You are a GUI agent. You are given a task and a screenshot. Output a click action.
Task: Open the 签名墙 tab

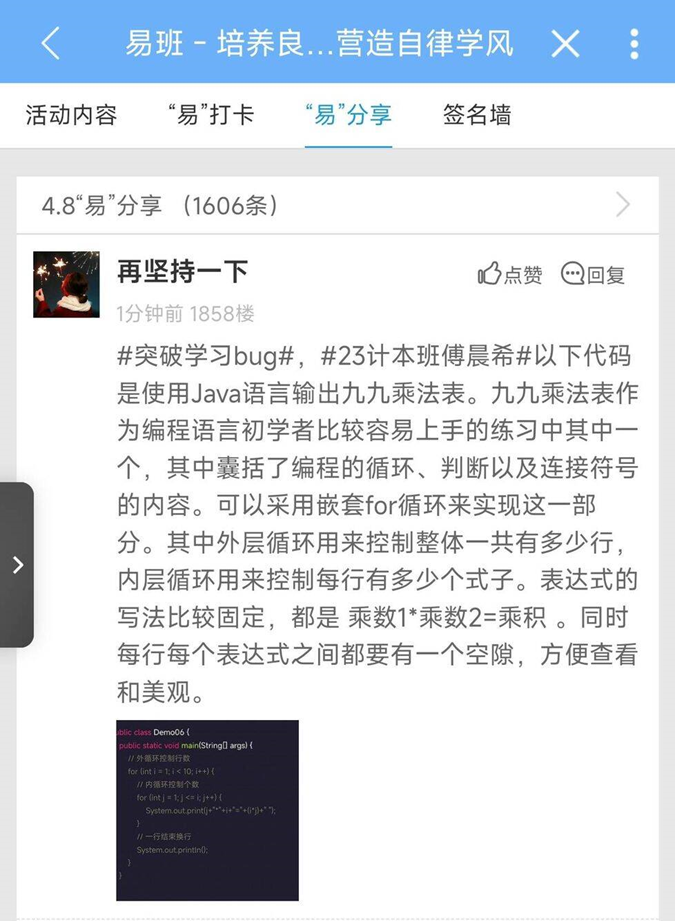coord(477,115)
